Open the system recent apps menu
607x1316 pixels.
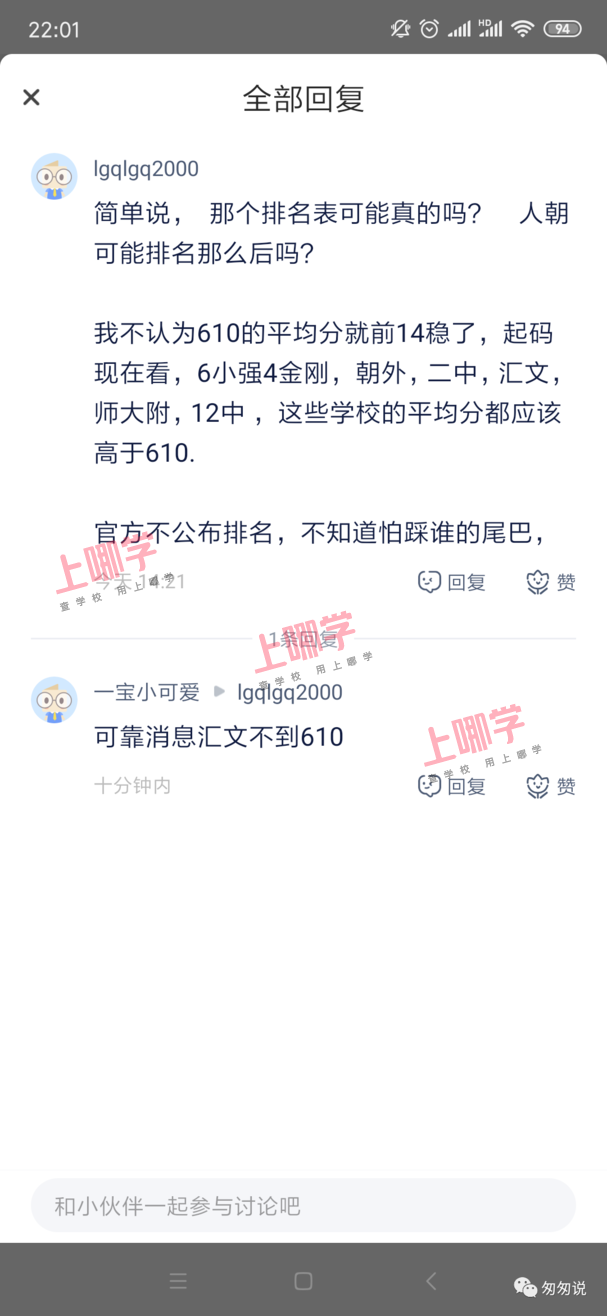pyautogui.click(x=178, y=1280)
